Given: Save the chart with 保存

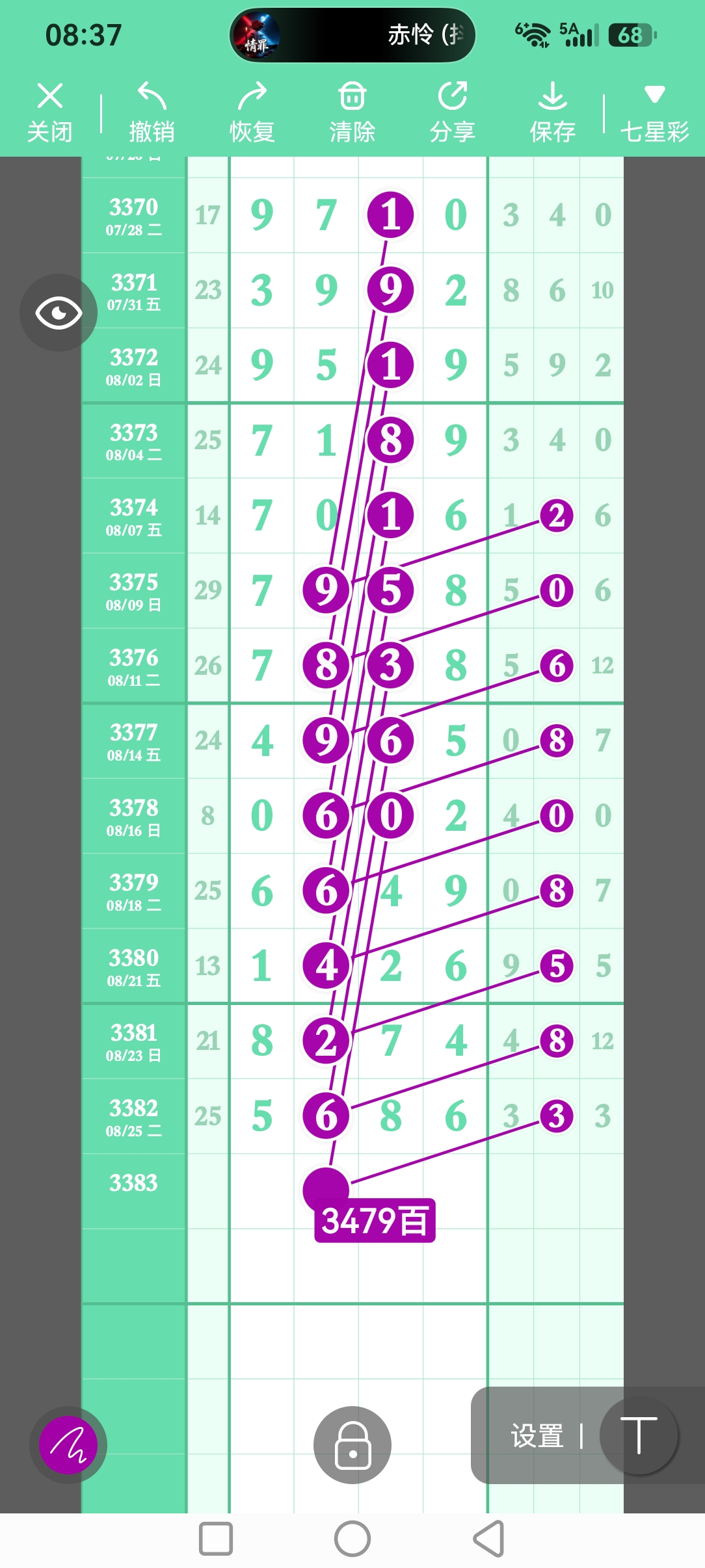Looking at the screenshot, I should click(x=553, y=112).
